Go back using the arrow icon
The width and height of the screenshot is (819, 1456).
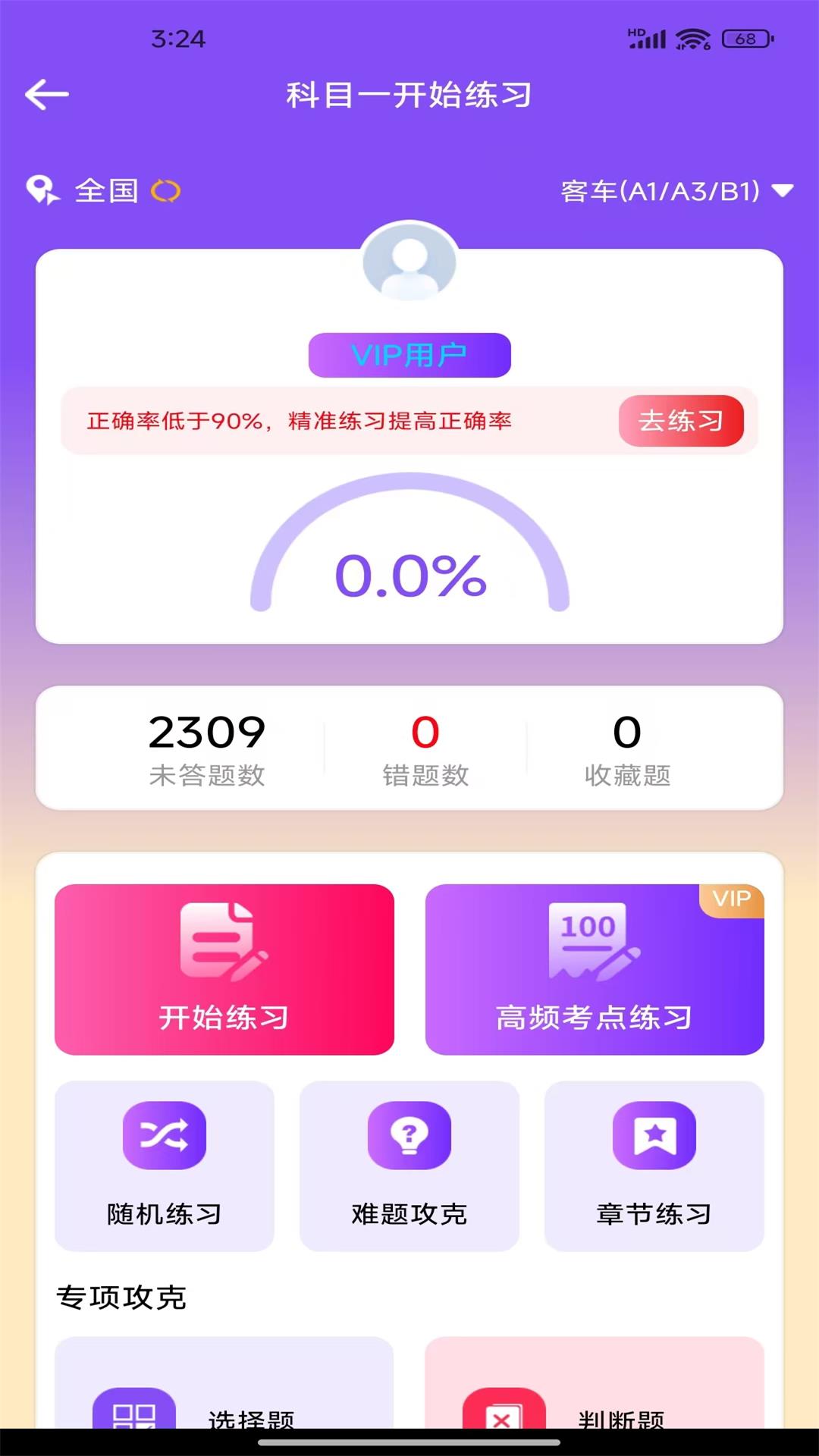47,95
